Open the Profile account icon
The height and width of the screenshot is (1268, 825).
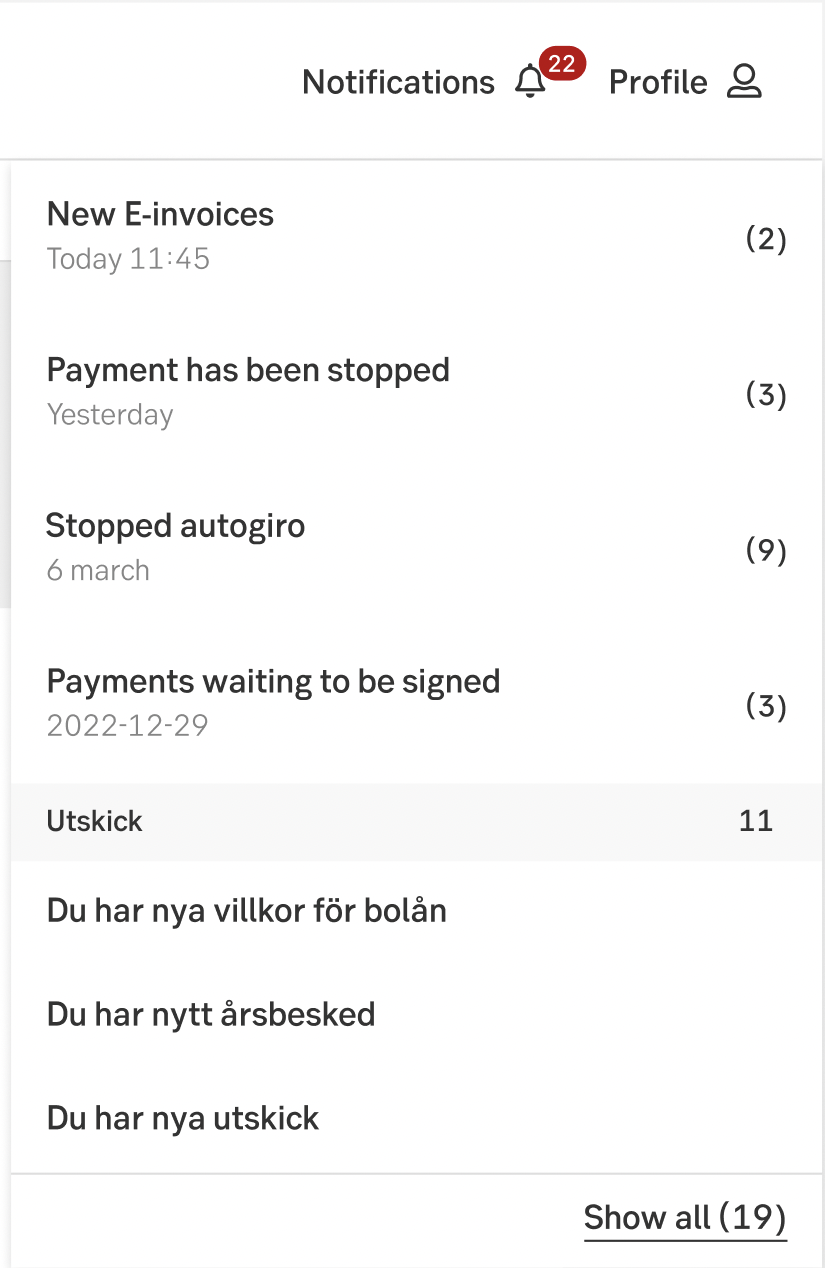click(x=744, y=82)
